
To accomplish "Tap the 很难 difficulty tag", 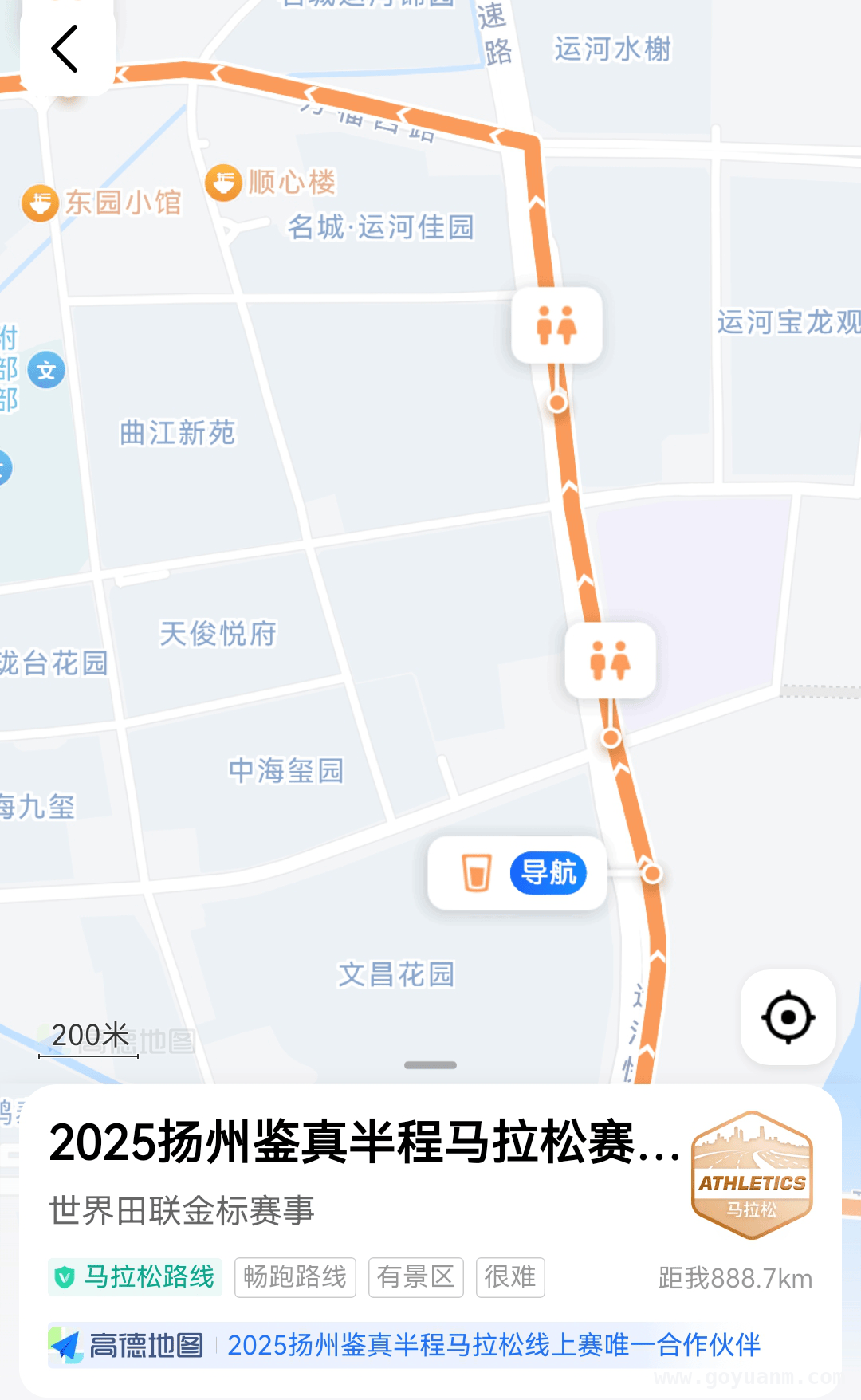I will pyautogui.click(x=510, y=1277).
